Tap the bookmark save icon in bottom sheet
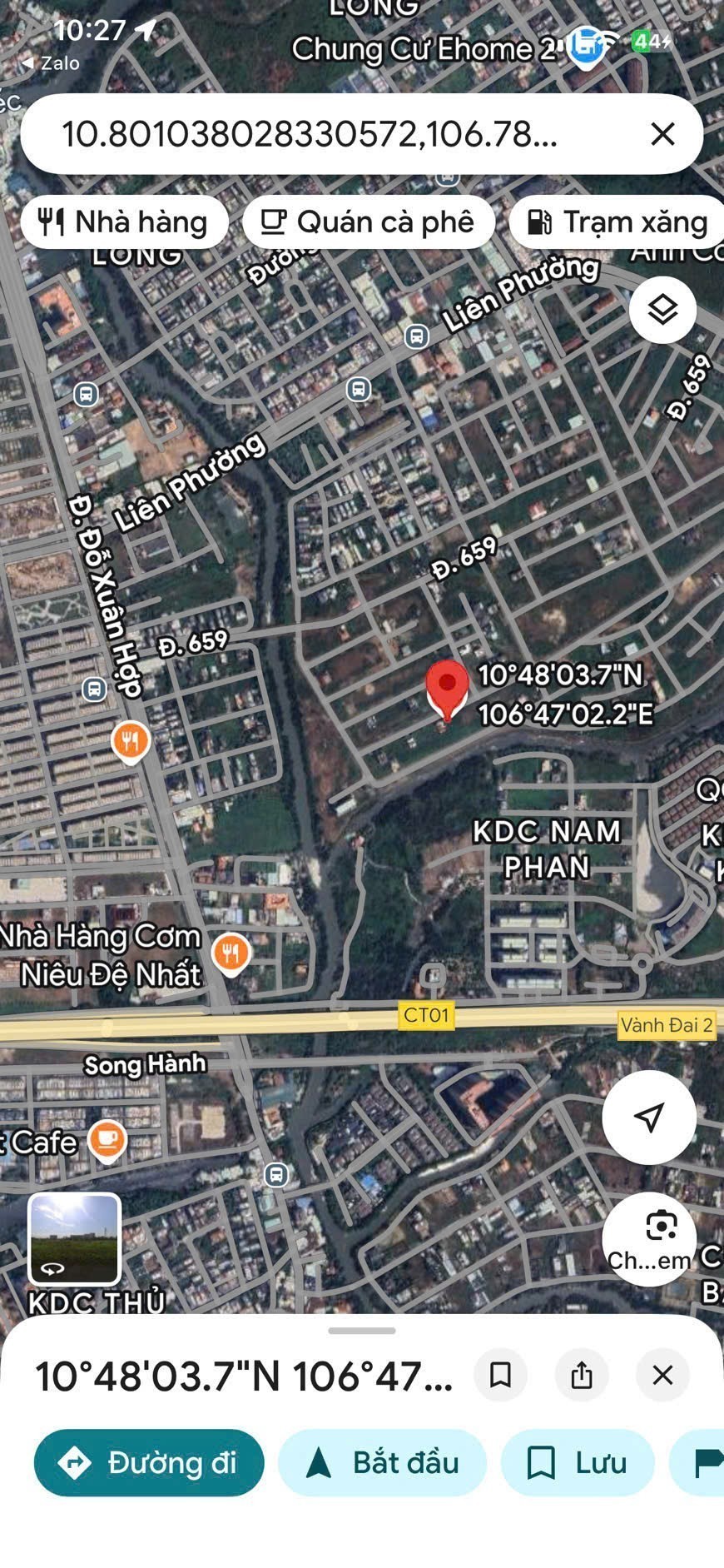This screenshot has height=1568, width=724. 500,1376
